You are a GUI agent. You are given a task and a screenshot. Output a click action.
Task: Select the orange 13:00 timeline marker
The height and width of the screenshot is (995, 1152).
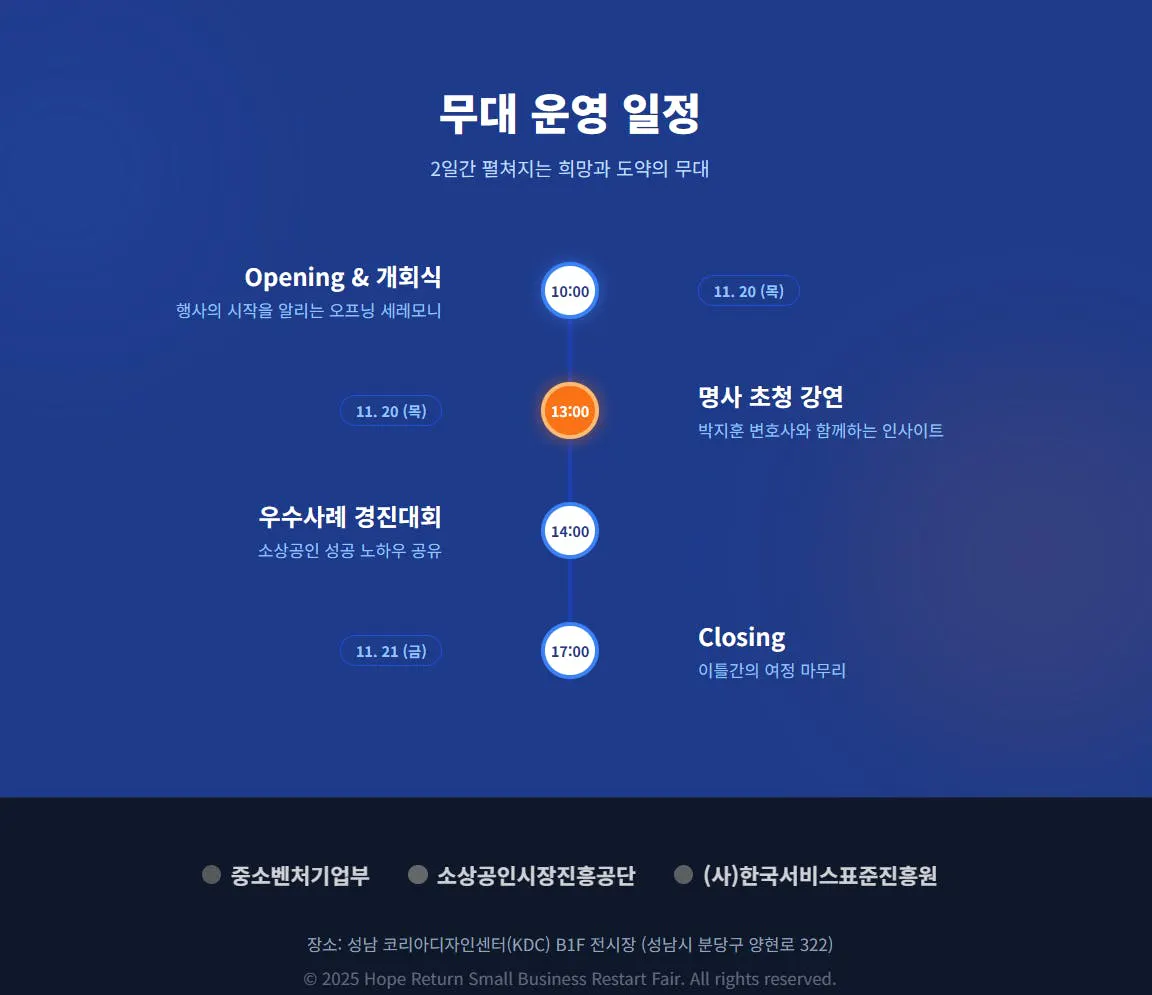click(570, 411)
